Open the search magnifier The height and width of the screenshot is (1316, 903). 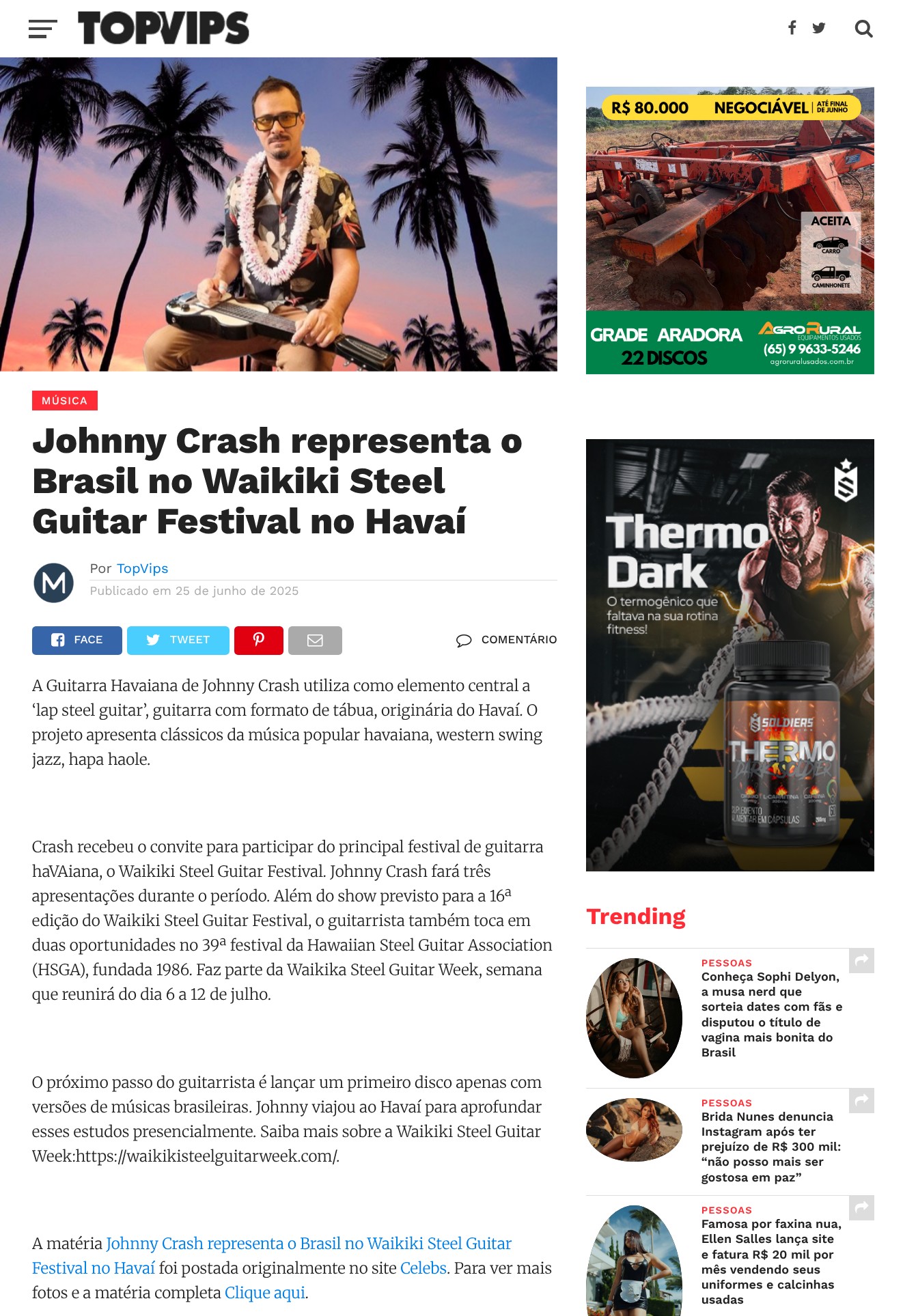[x=863, y=29]
